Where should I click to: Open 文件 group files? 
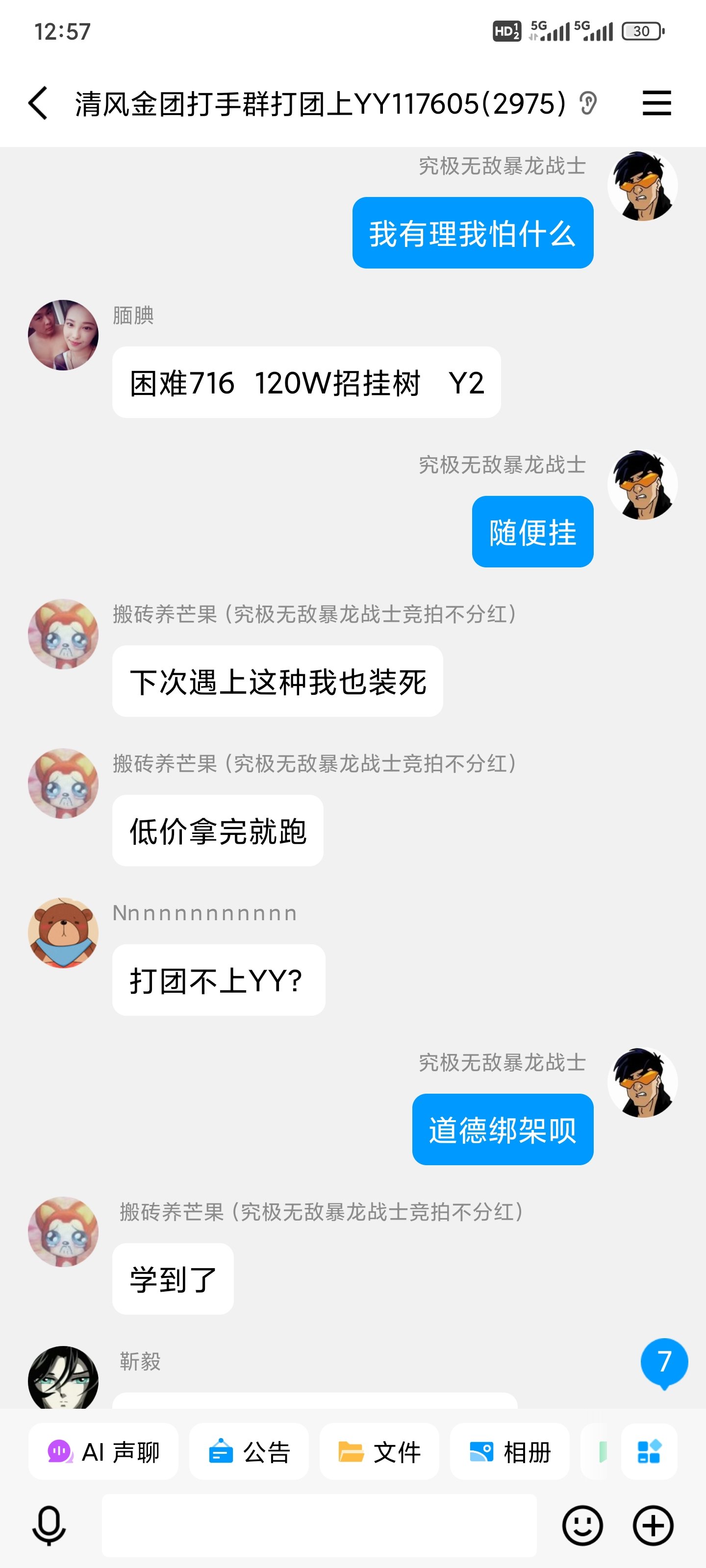point(379,1452)
